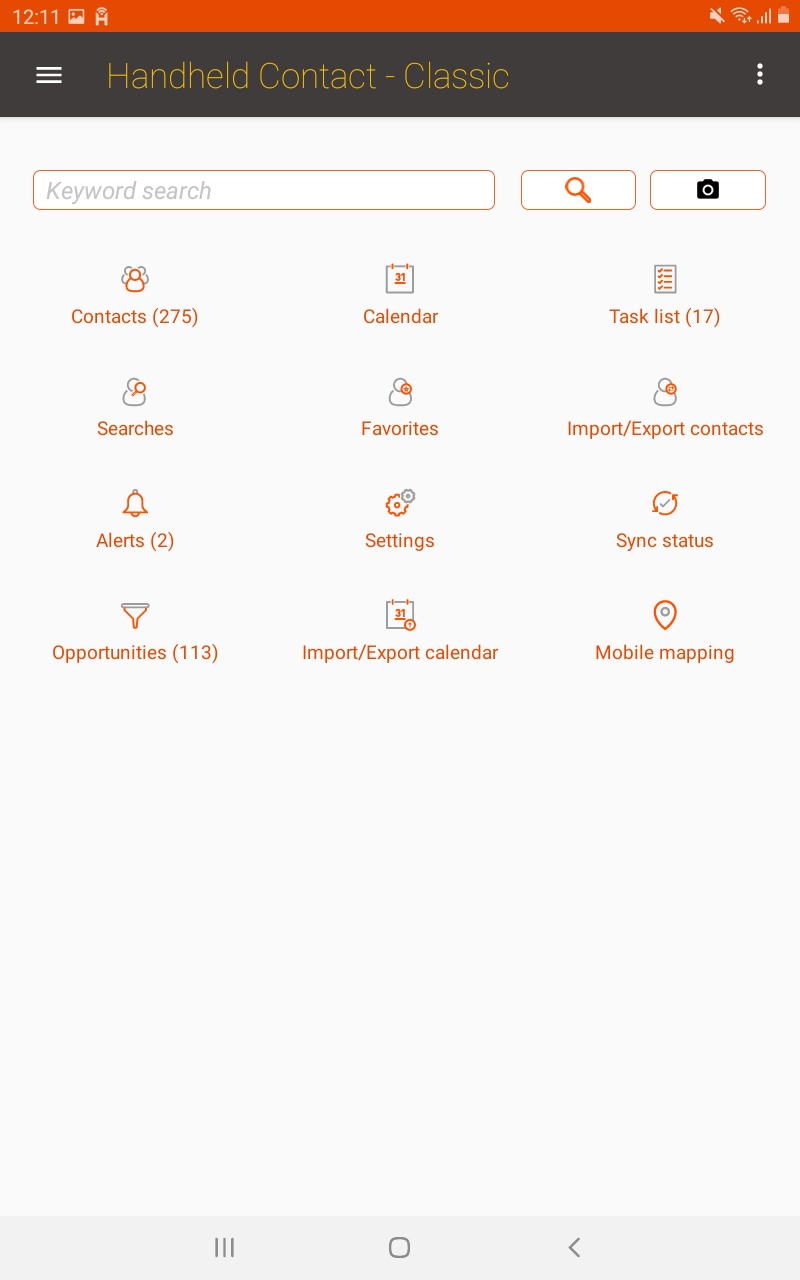
Task: Check Alerts (2)
Action: (x=135, y=520)
